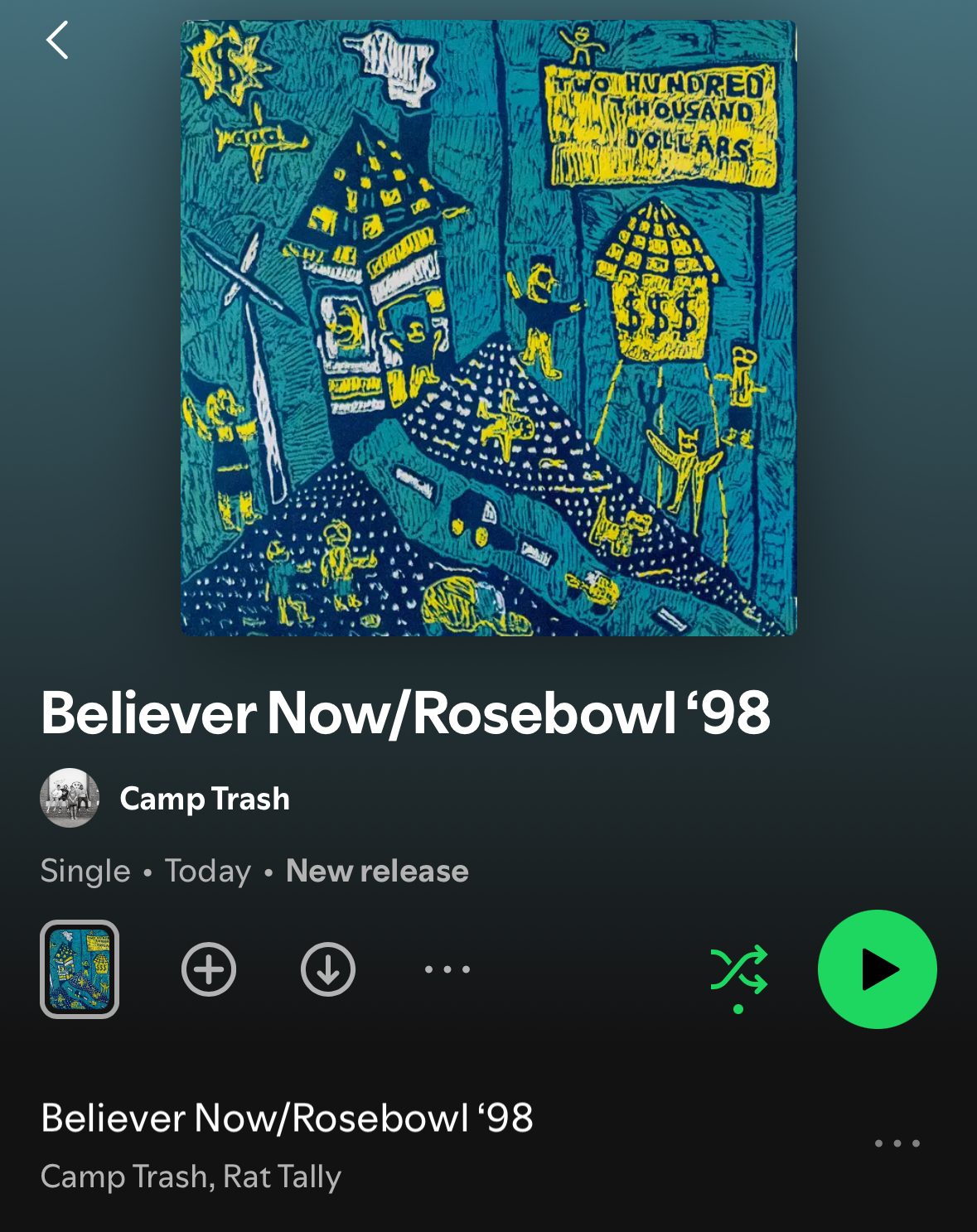Download the single for offline listening
Image resolution: width=977 pixels, height=1232 pixels.
point(328,969)
